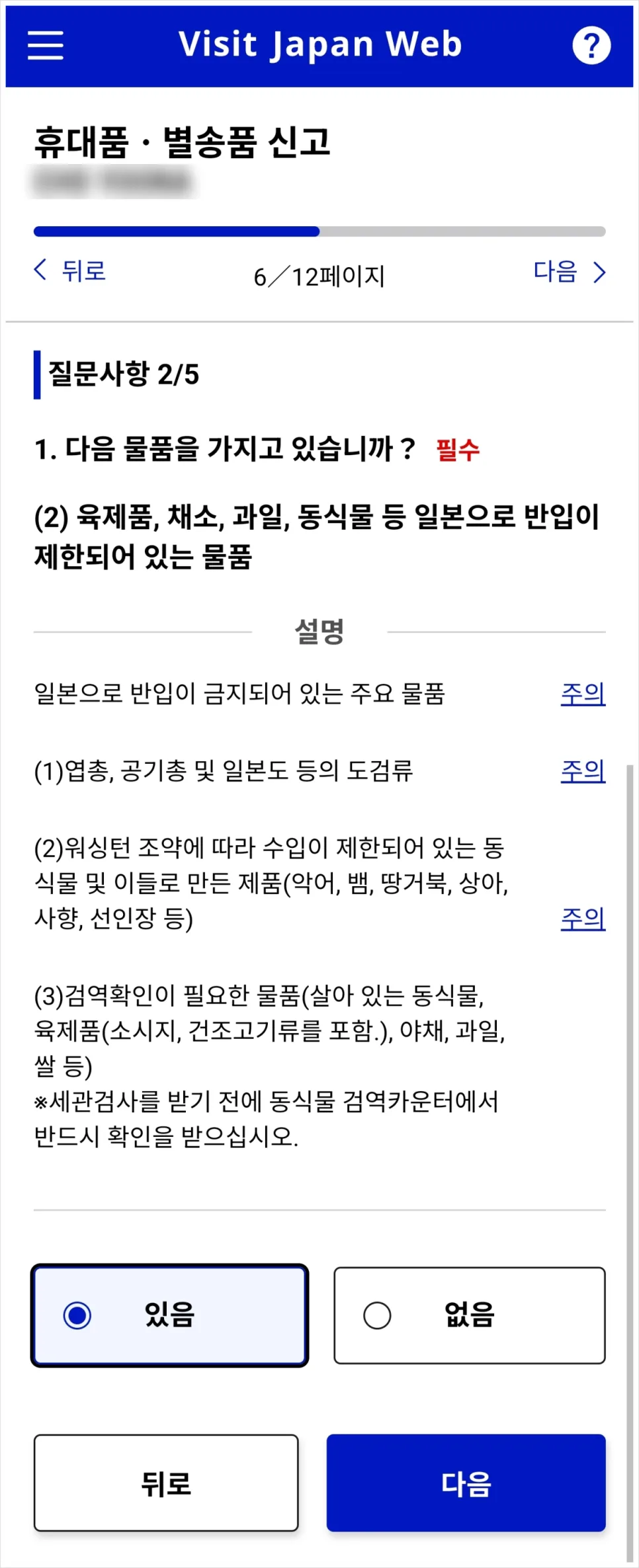Open the hamburger menu
Image resolution: width=639 pixels, height=1568 pixels.
pyautogui.click(x=45, y=45)
